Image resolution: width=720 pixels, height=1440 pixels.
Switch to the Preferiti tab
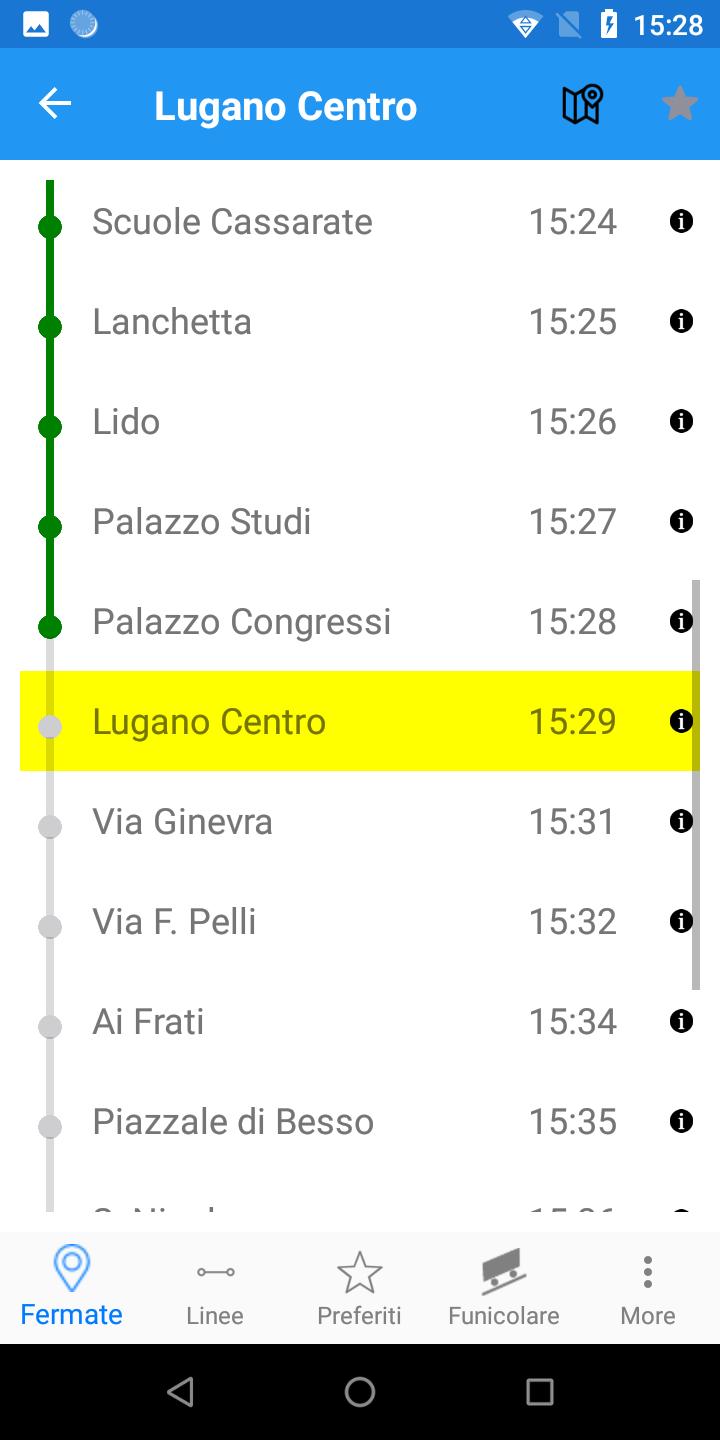(x=359, y=1288)
